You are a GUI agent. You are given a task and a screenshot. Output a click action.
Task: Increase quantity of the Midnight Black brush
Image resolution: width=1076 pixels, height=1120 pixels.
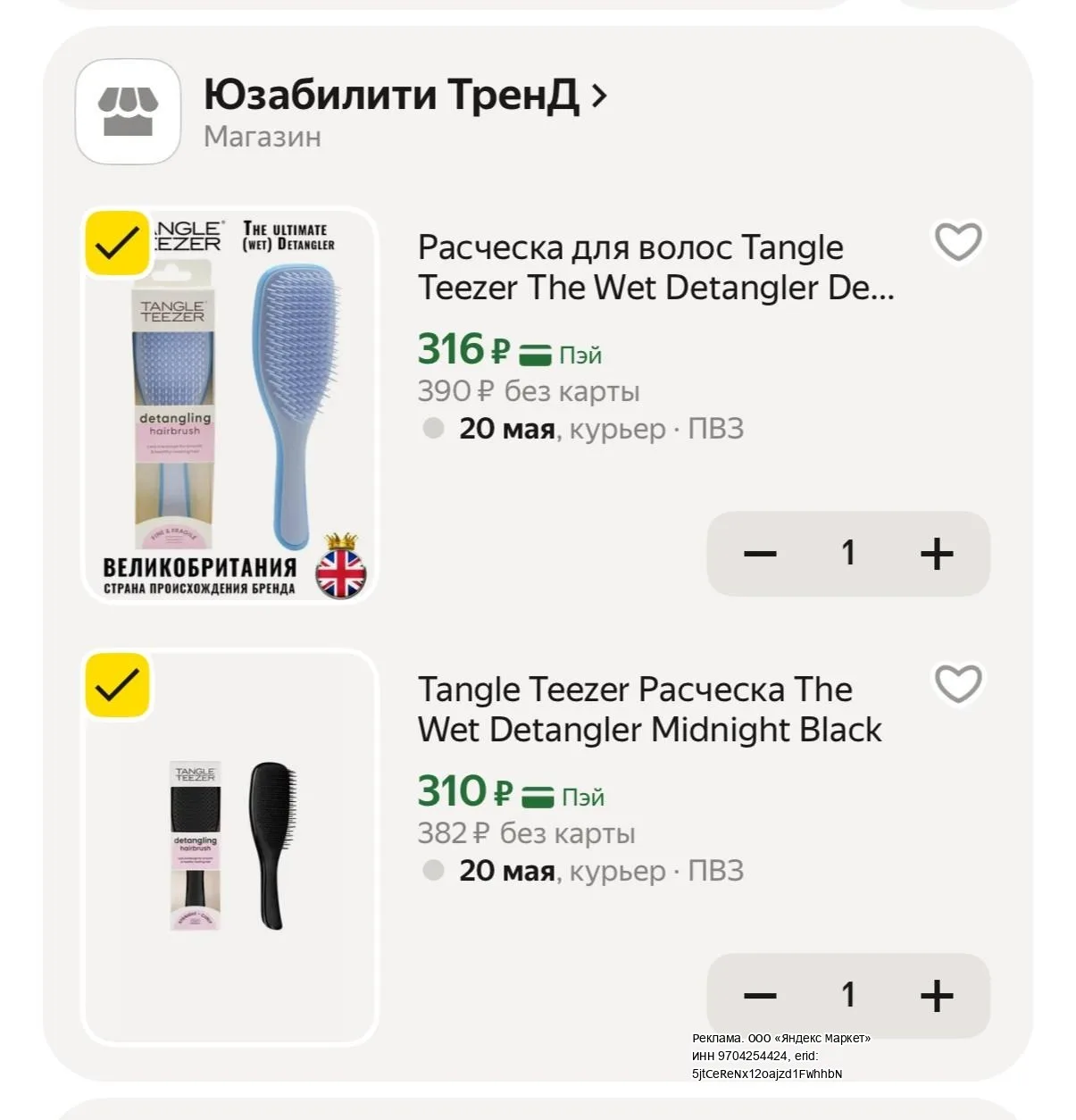click(937, 995)
